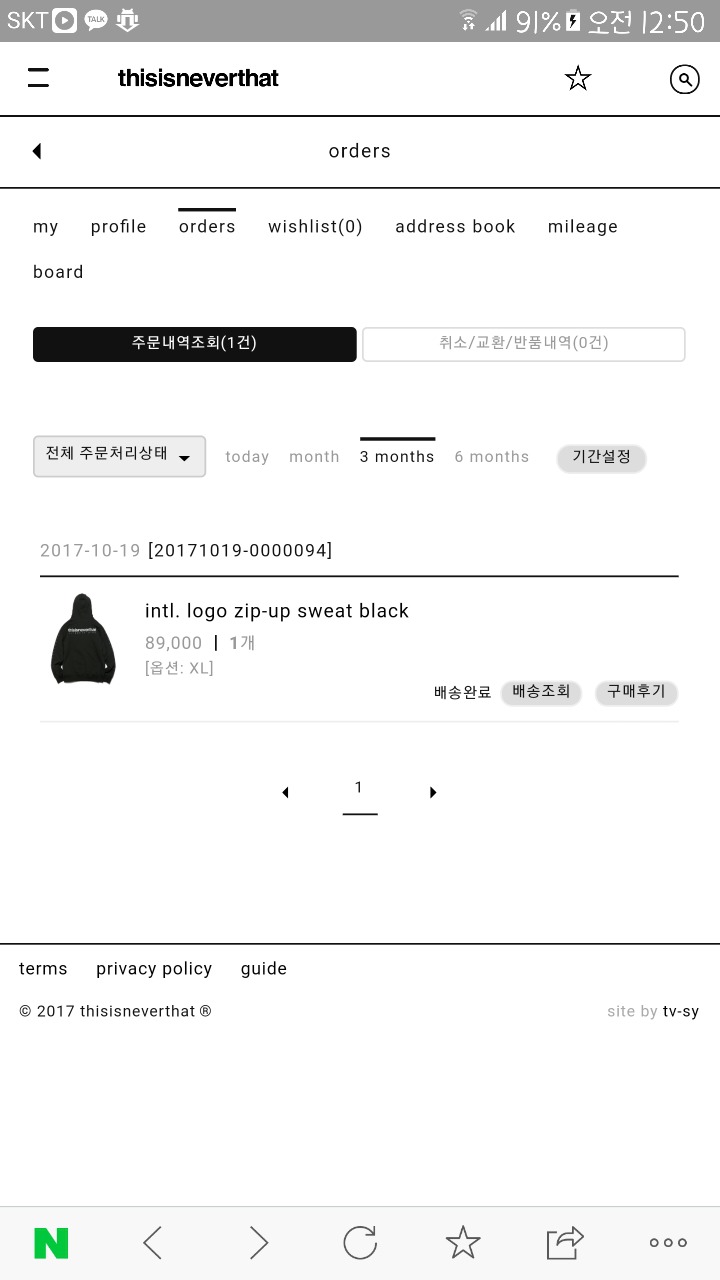Select the 취소/교환/반품내역(0건) tab
The height and width of the screenshot is (1280, 720).
[523, 343]
